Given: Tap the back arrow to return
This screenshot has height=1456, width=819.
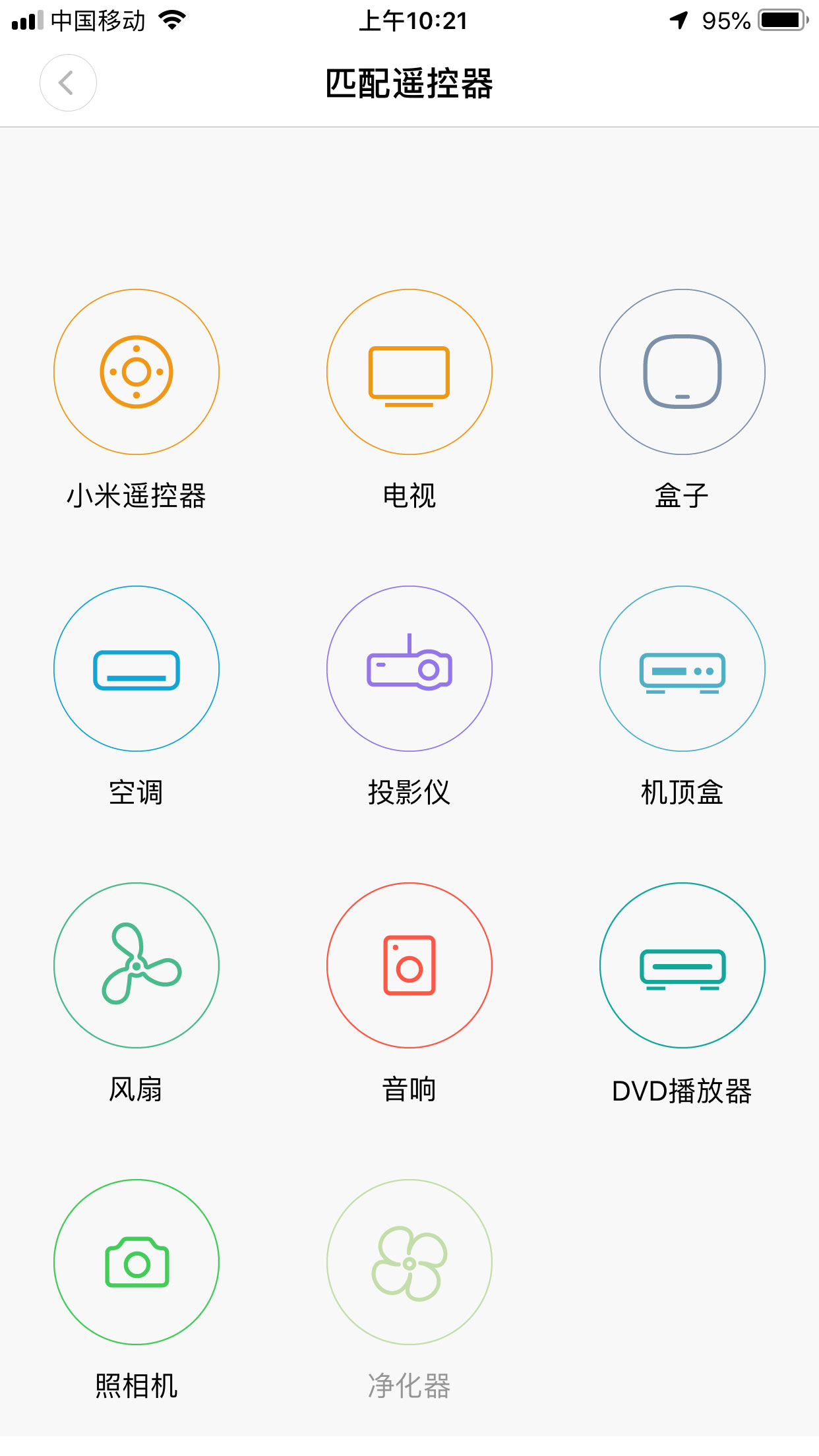Looking at the screenshot, I should pos(67,83).
